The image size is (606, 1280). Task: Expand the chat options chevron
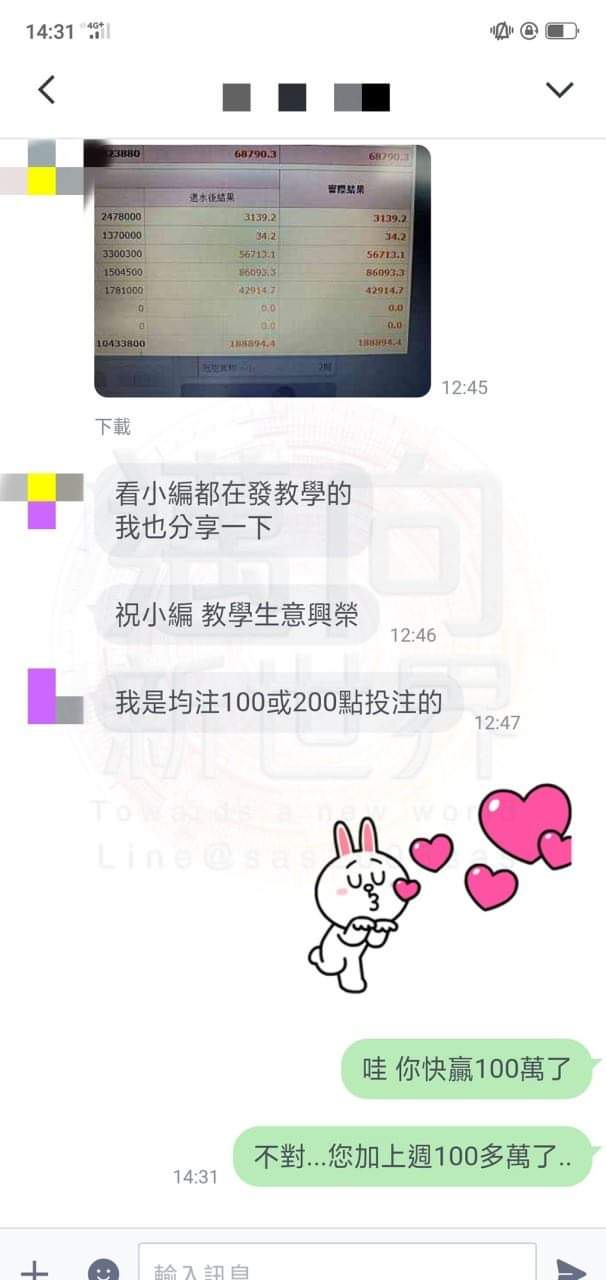tap(559, 90)
